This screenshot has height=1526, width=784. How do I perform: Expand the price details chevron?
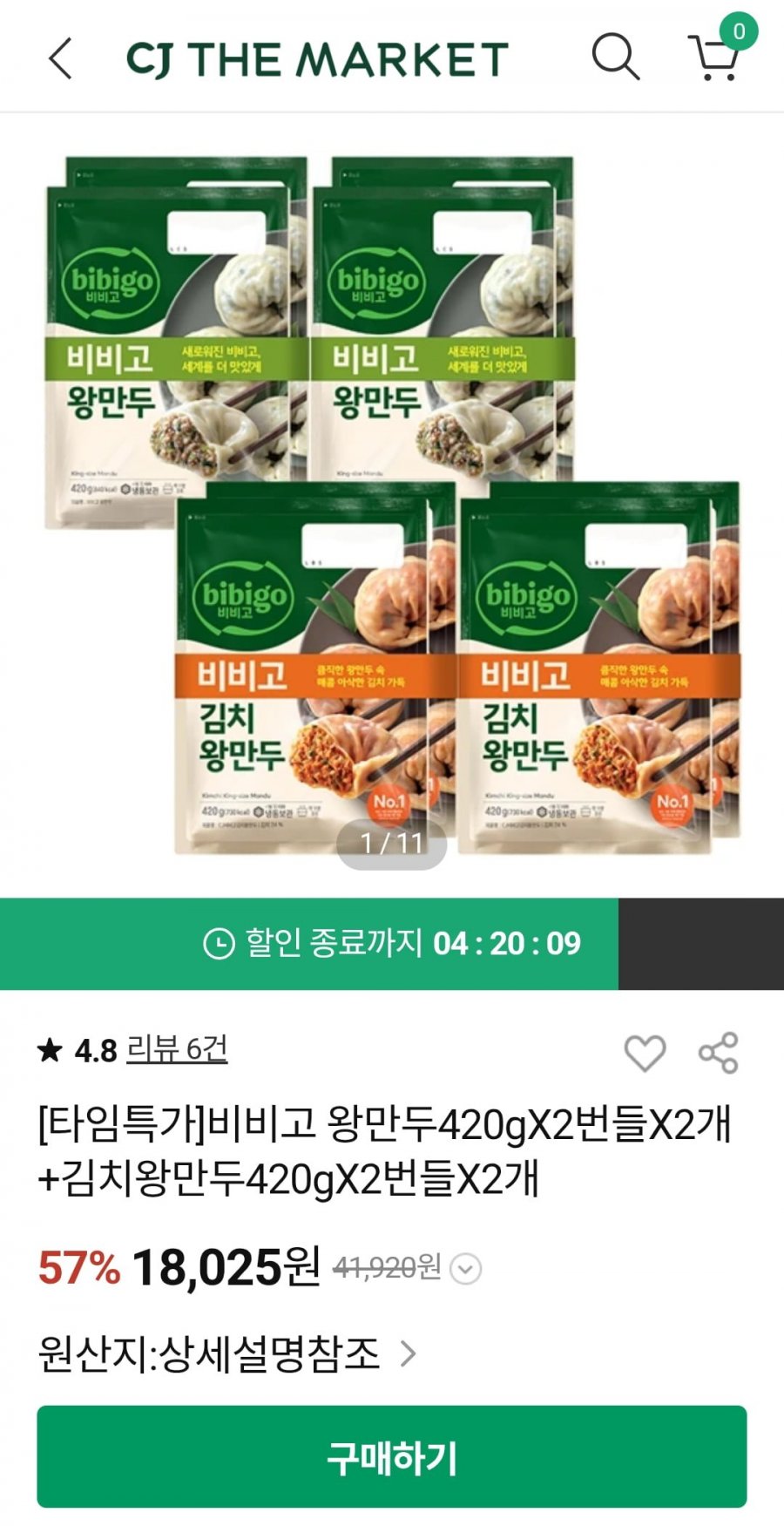click(466, 1269)
